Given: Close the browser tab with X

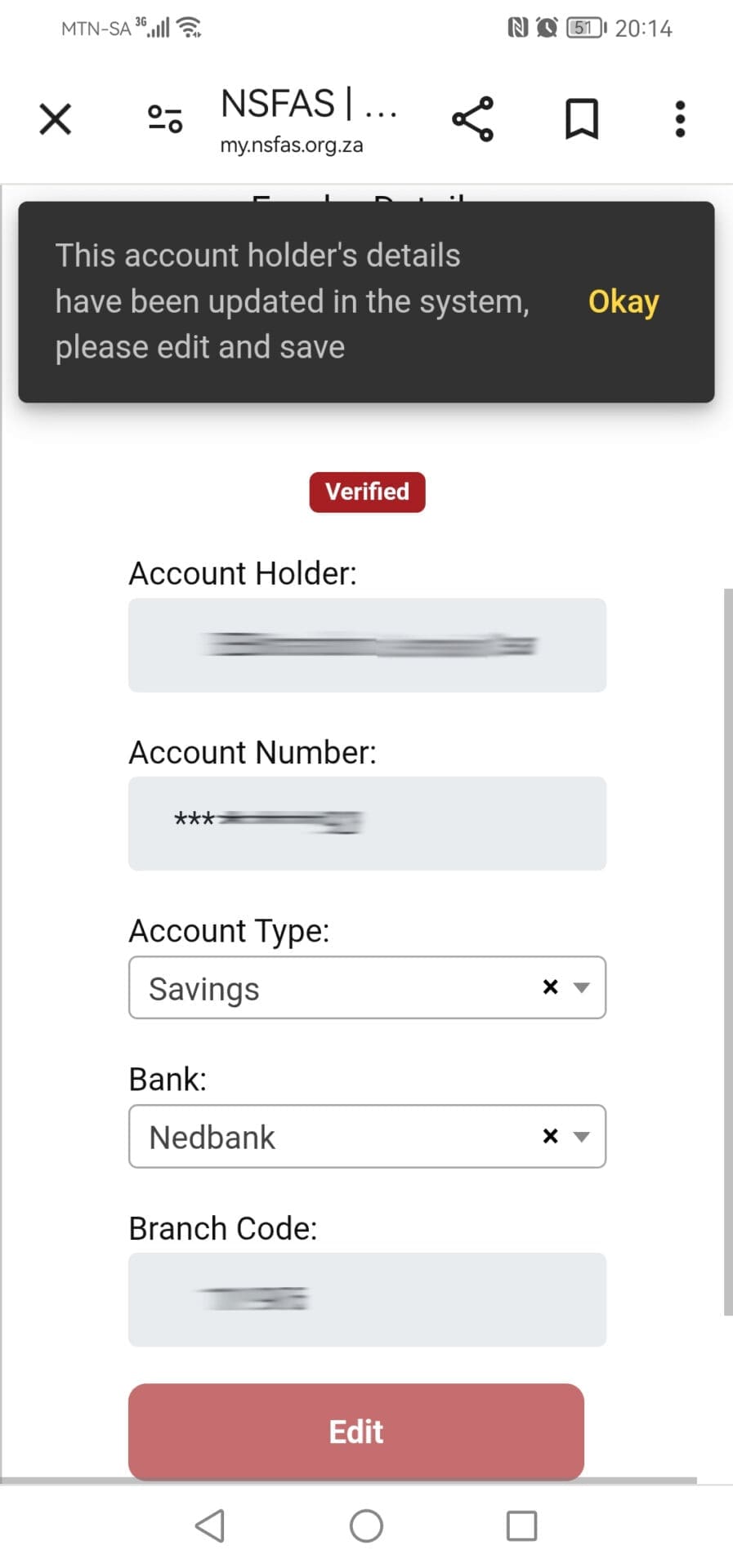Looking at the screenshot, I should point(56,119).
